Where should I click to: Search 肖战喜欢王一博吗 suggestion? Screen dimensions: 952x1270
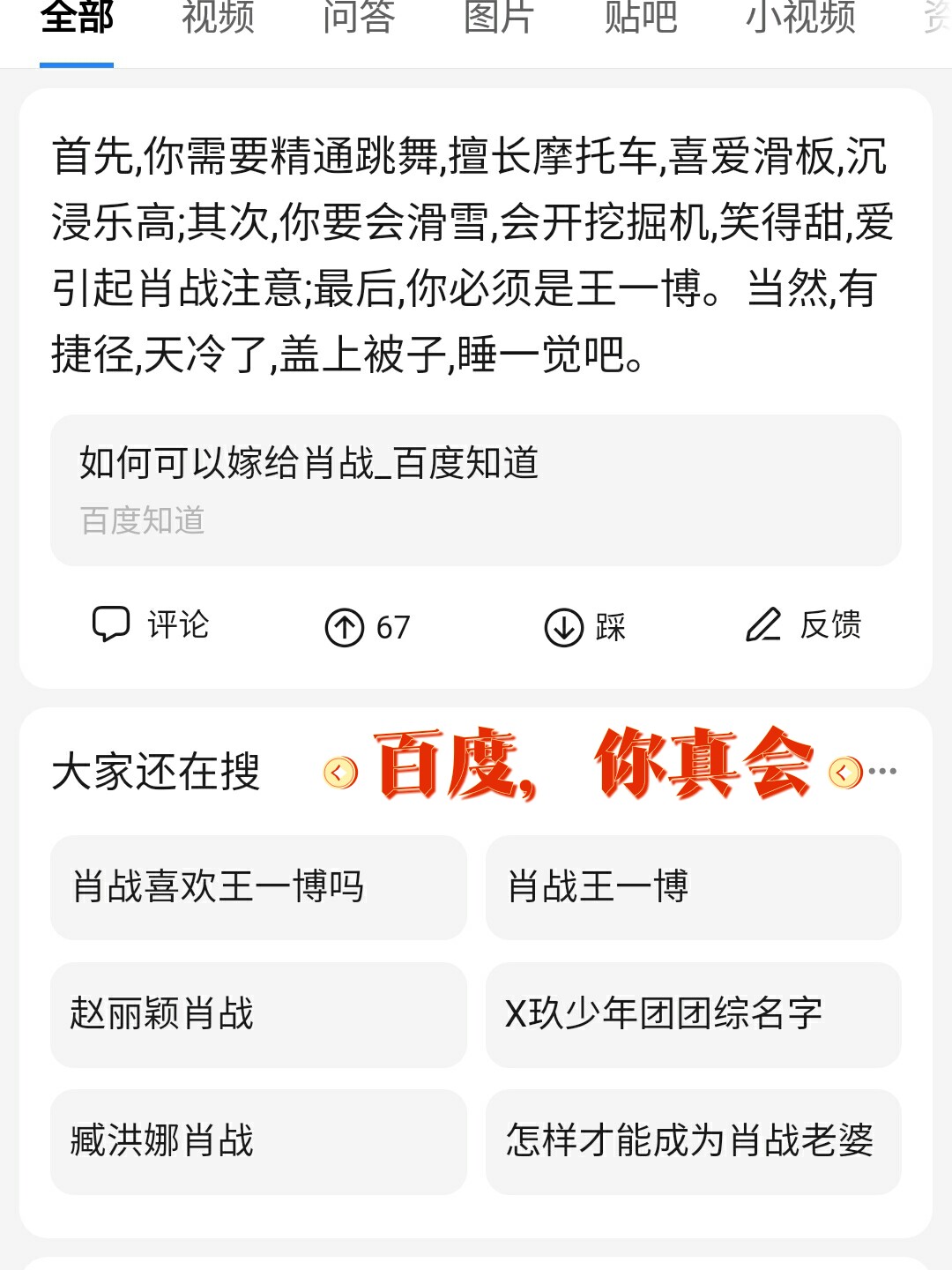258,887
